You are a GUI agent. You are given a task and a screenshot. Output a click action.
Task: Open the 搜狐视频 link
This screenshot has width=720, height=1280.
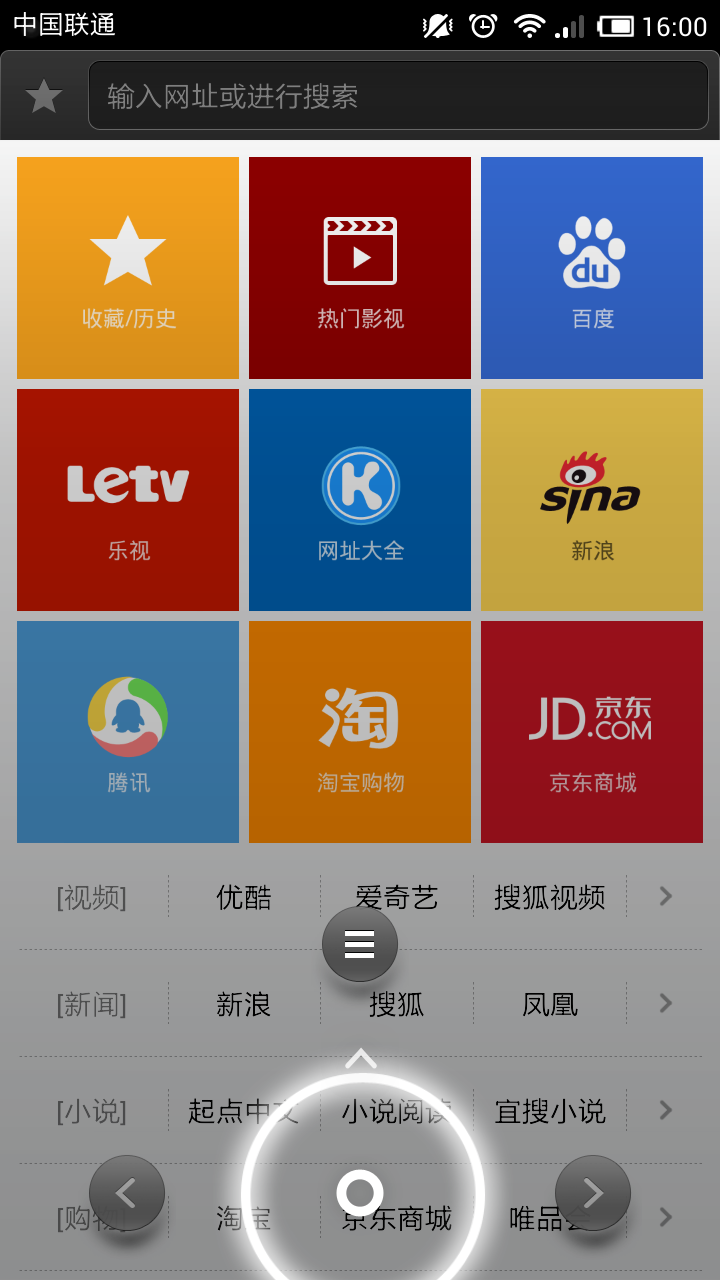tap(549, 897)
